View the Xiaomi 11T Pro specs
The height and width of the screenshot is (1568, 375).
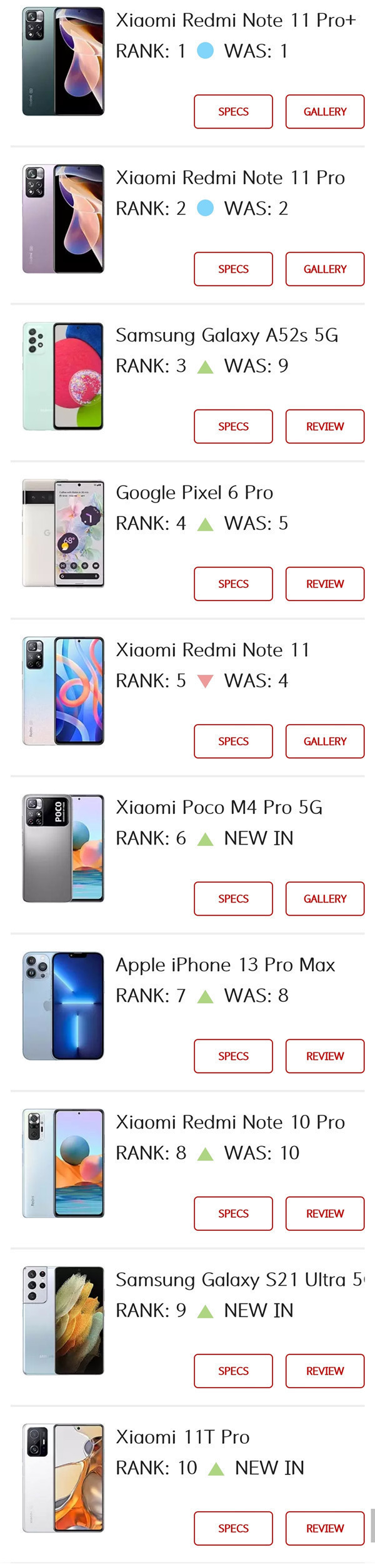pyautogui.click(x=233, y=1527)
